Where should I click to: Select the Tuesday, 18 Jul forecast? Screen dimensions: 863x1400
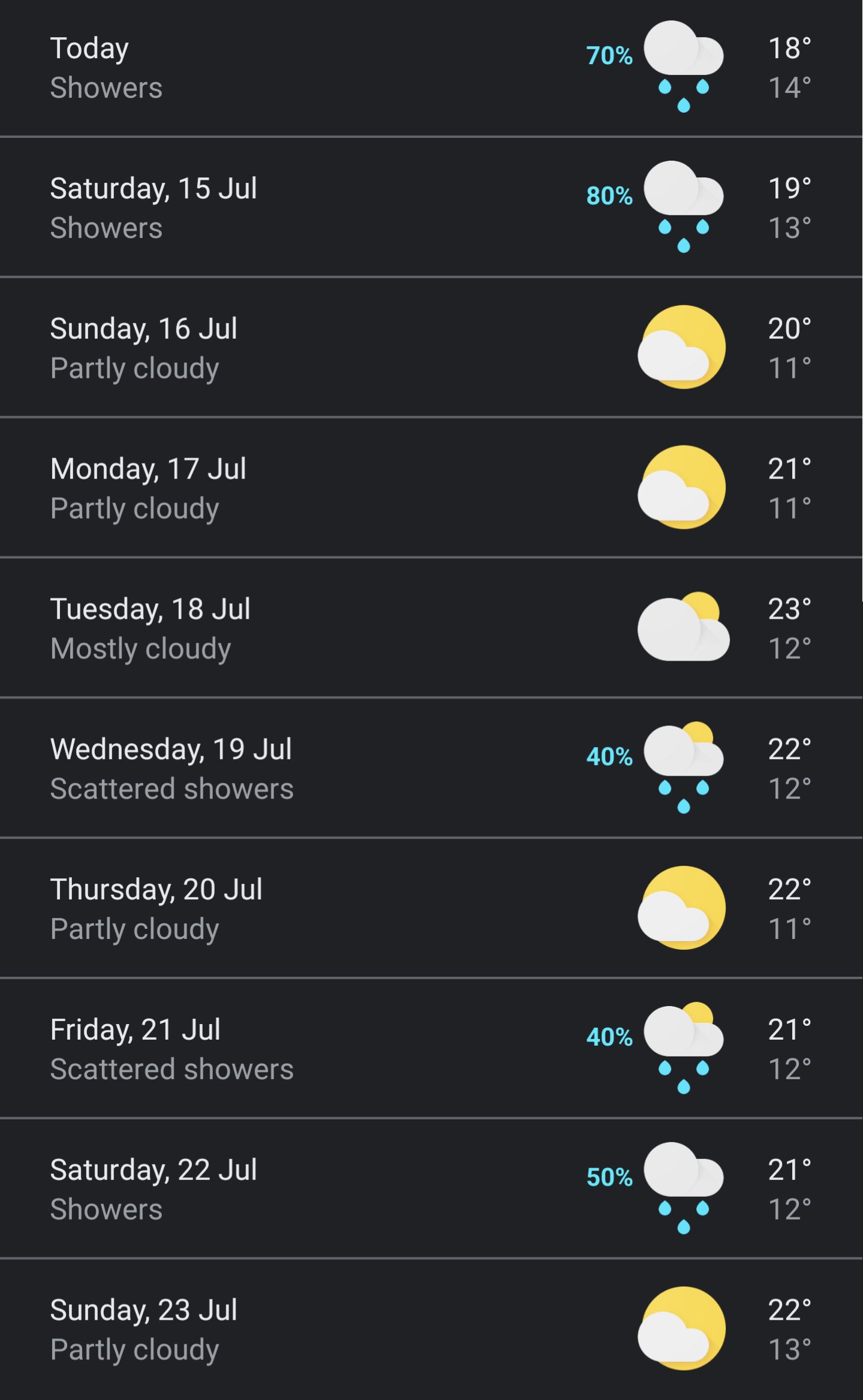coord(431,628)
